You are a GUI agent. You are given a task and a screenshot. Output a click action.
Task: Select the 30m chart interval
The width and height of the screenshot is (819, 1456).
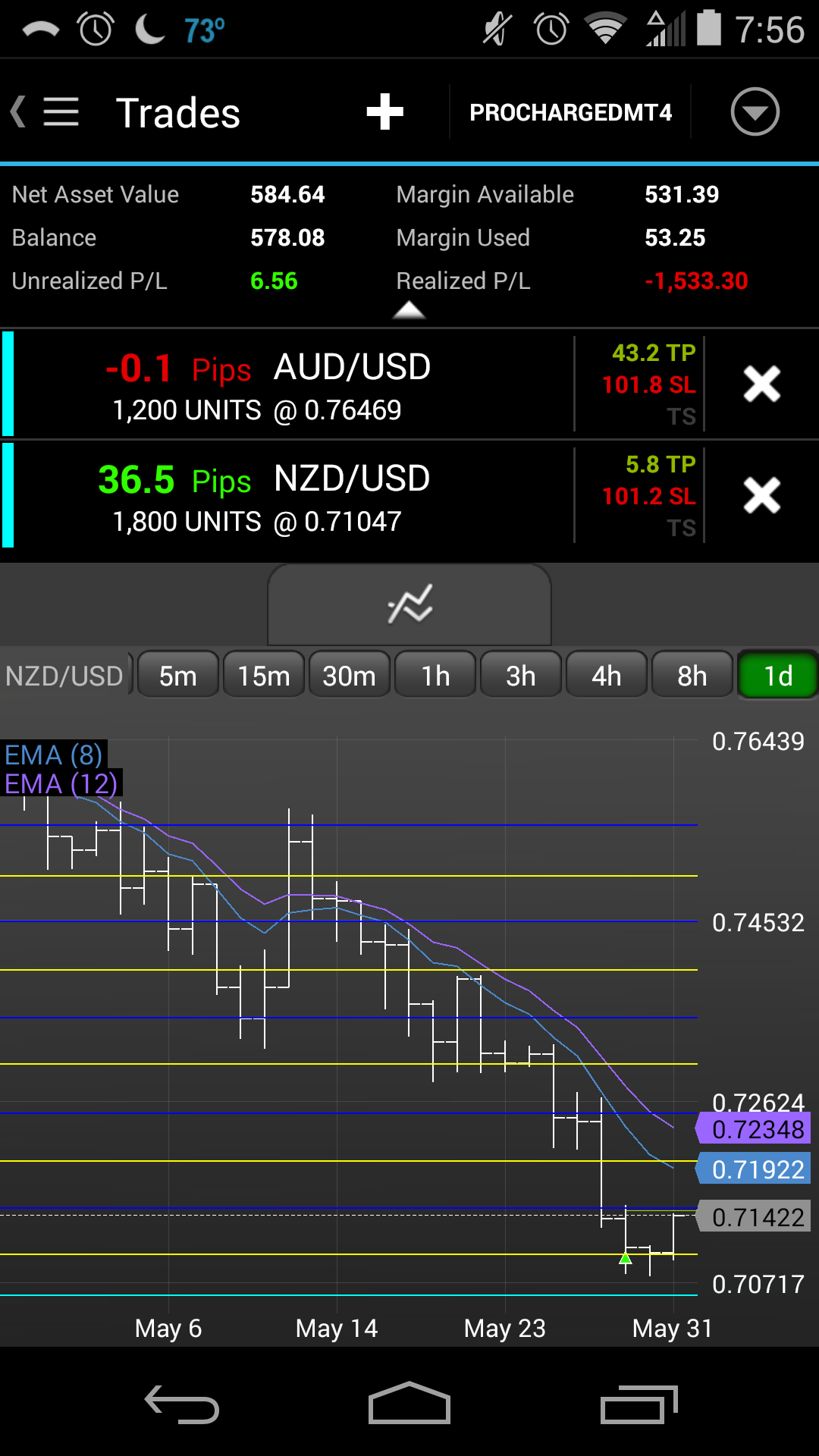tap(349, 675)
